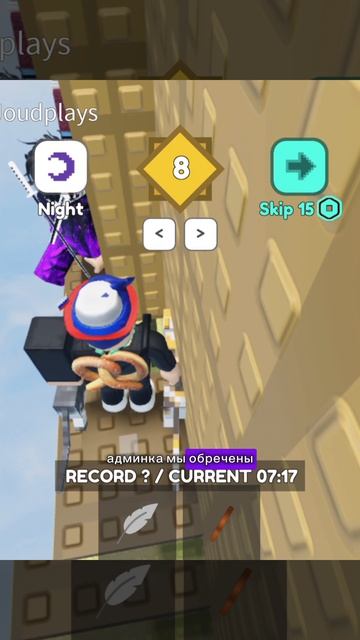Toggle the Night mode button
The image size is (360, 640).
[x=61, y=167]
